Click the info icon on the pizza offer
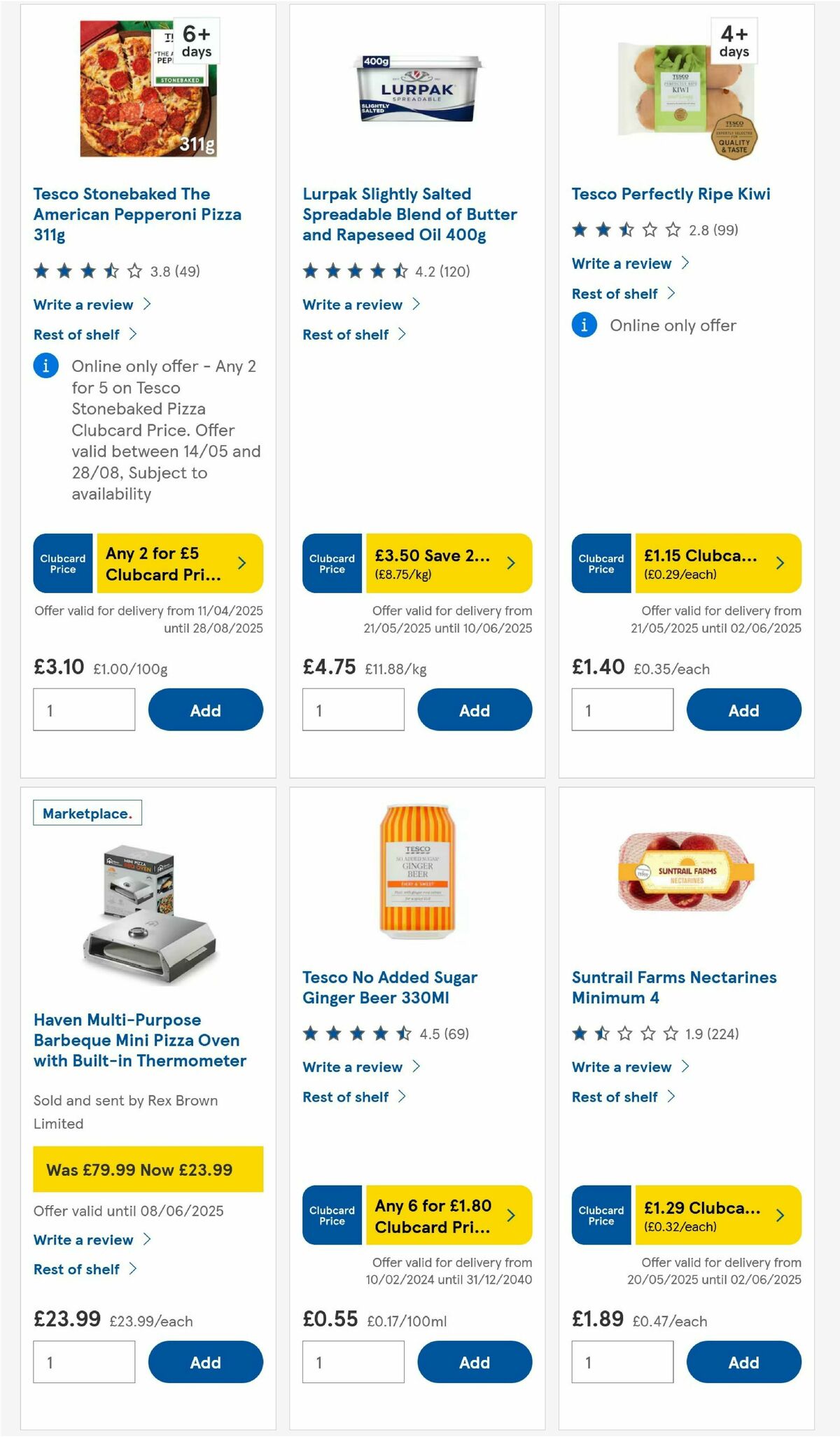840x1437 pixels. pos(45,366)
